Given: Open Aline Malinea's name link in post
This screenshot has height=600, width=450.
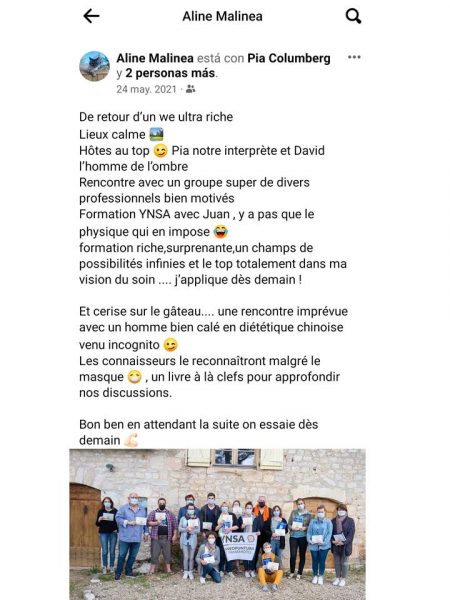Looking at the screenshot, I should (155, 58).
